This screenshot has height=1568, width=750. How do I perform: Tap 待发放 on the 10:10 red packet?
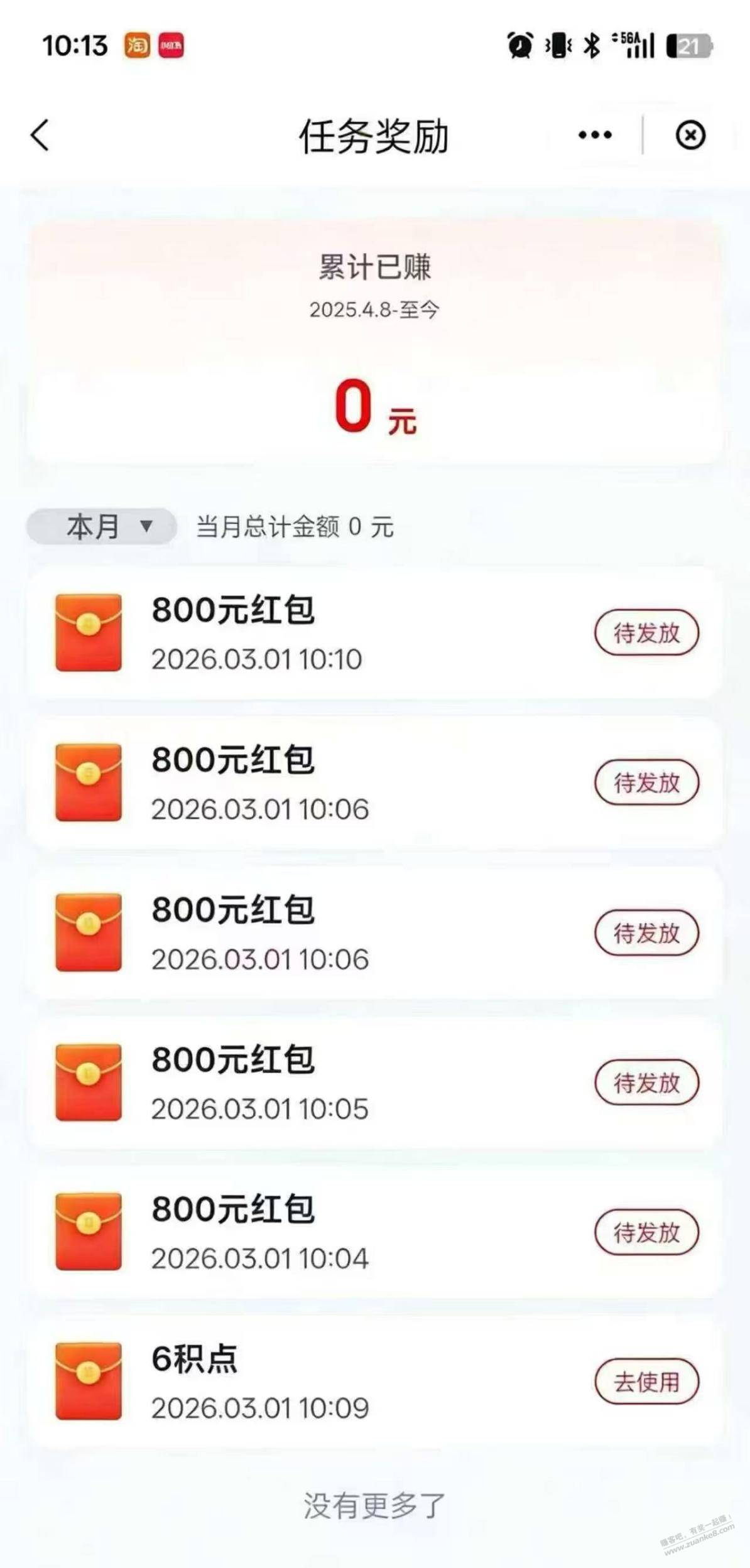click(646, 633)
